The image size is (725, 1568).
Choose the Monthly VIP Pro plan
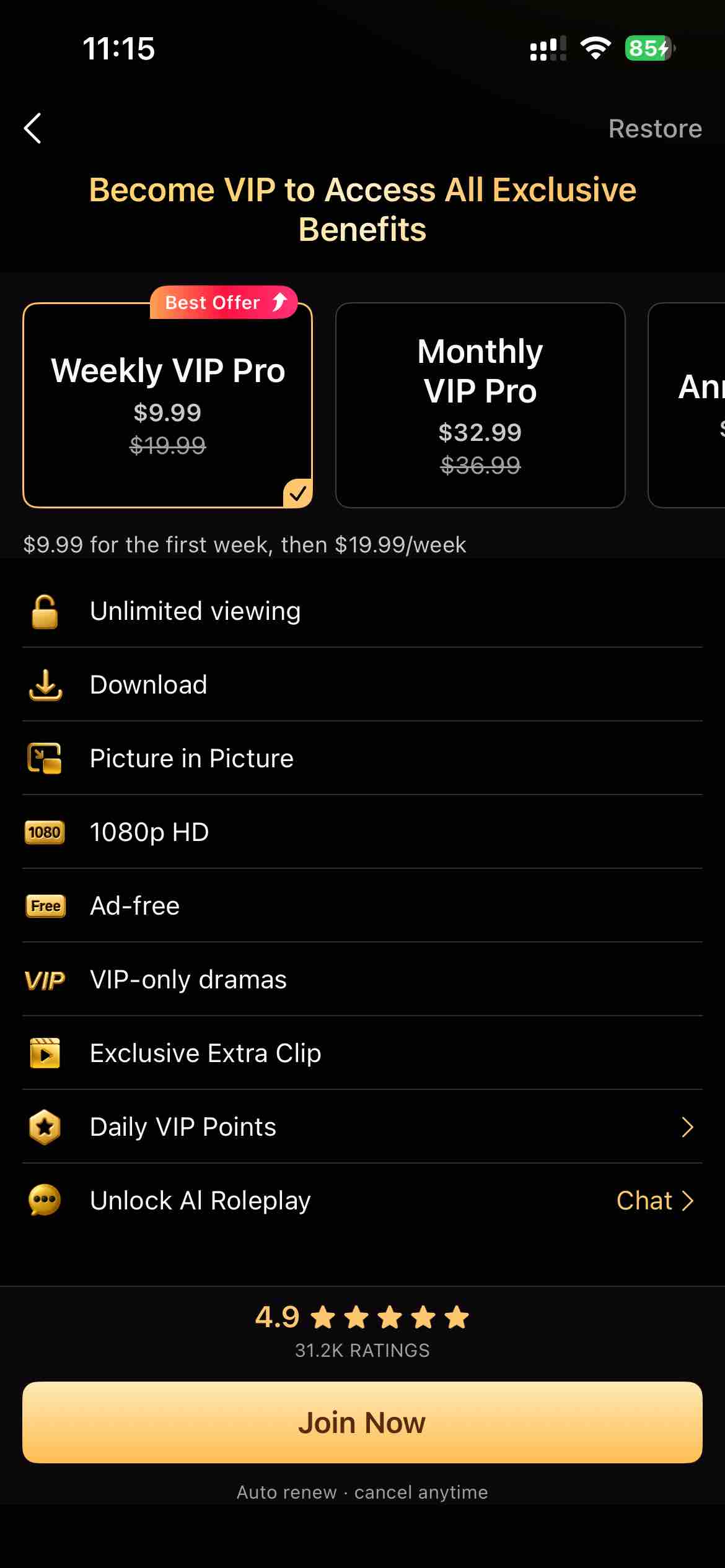click(x=480, y=405)
